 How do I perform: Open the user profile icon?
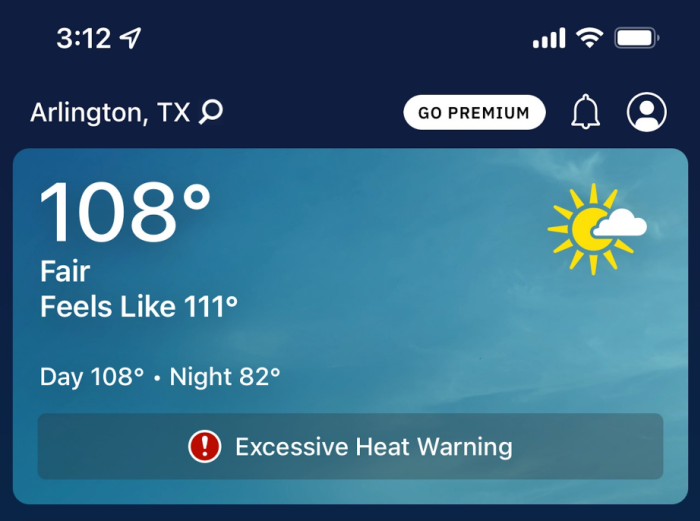click(646, 112)
